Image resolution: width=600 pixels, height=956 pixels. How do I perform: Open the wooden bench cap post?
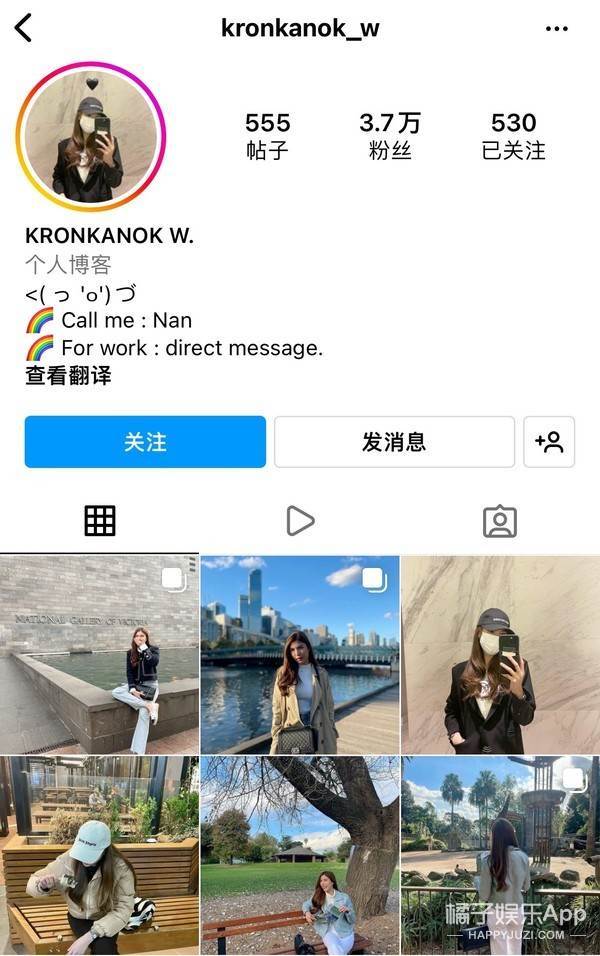click(99, 855)
